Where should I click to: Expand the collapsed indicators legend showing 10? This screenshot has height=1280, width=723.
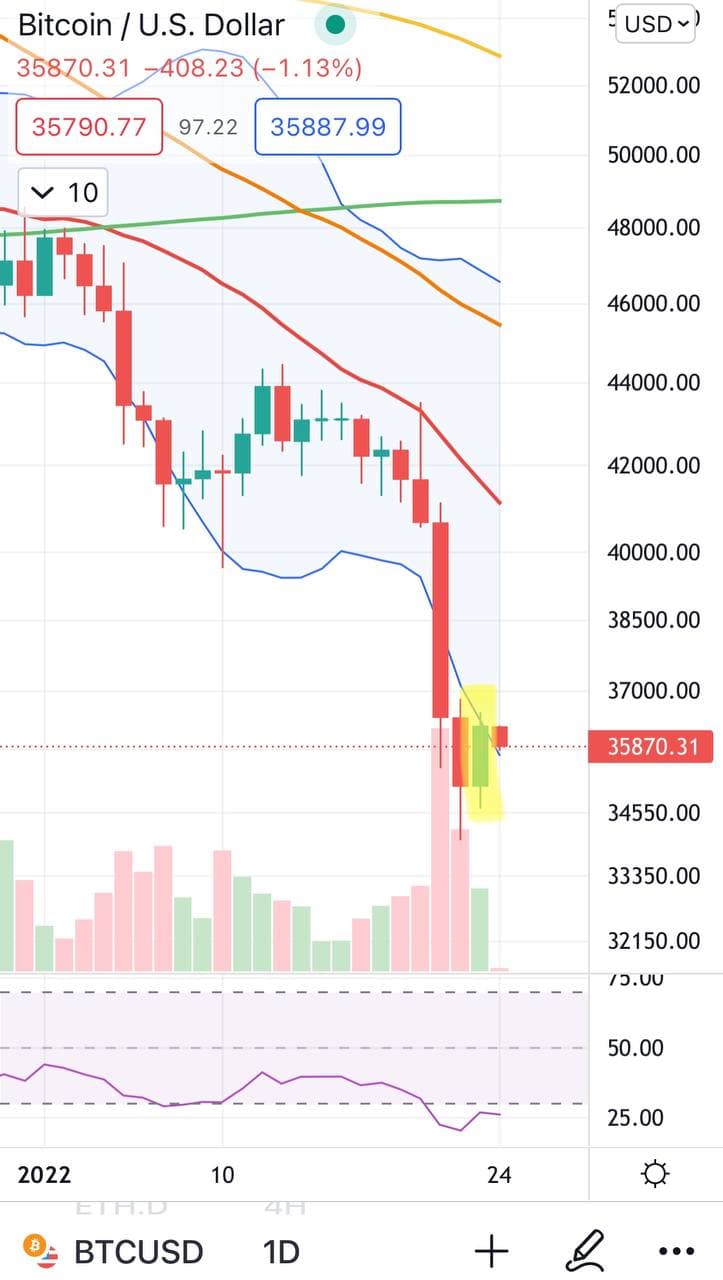point(62,192)
